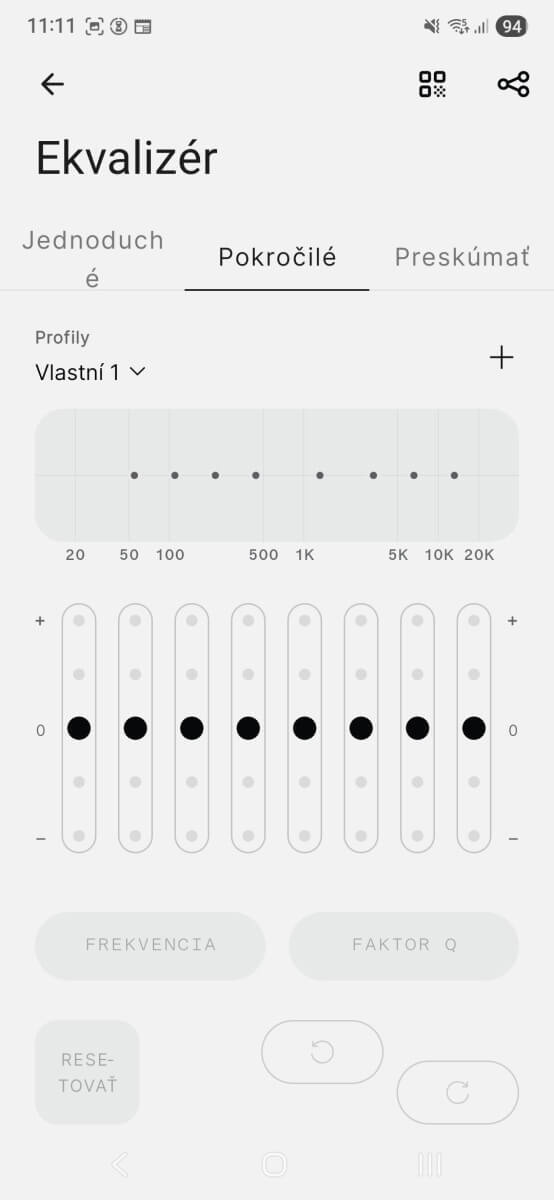Image resolution: width=554 pixels, height=1200 pixels.
Task: Add a new profile with plus icon
Action: tap(501, 358)
